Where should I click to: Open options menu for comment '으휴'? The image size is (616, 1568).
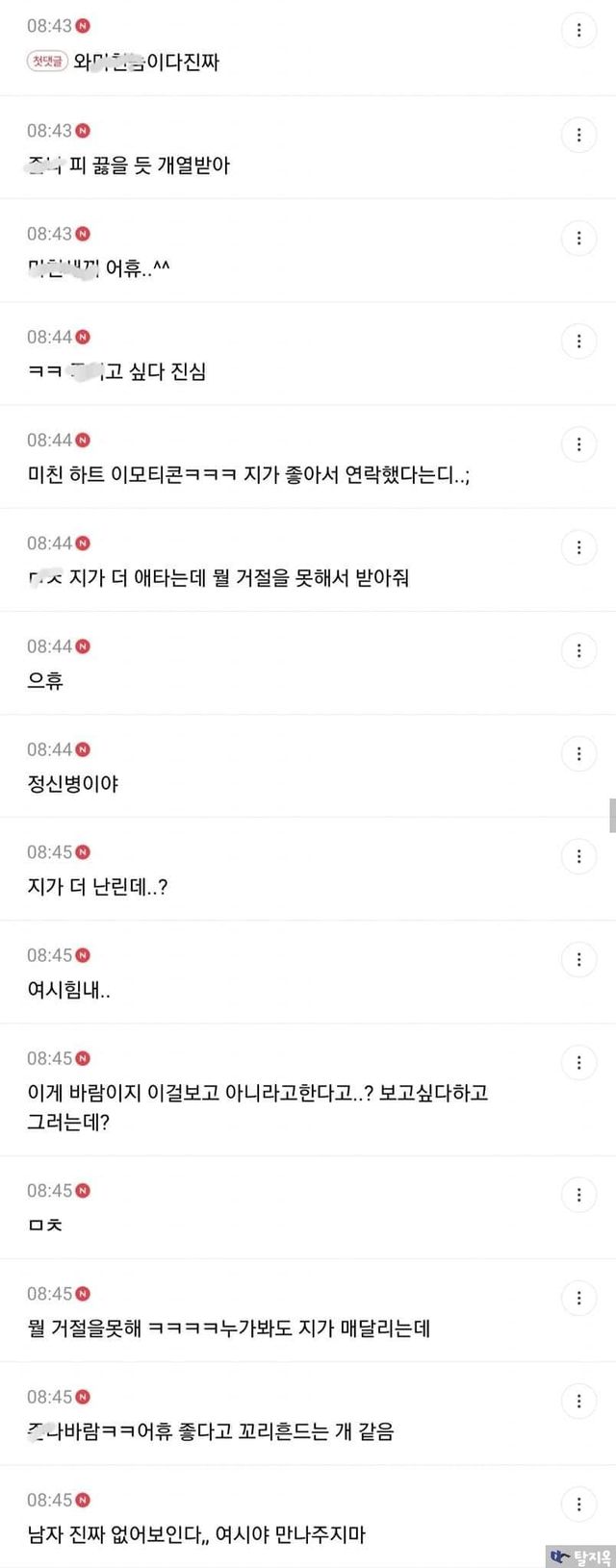tap(578, 651)
